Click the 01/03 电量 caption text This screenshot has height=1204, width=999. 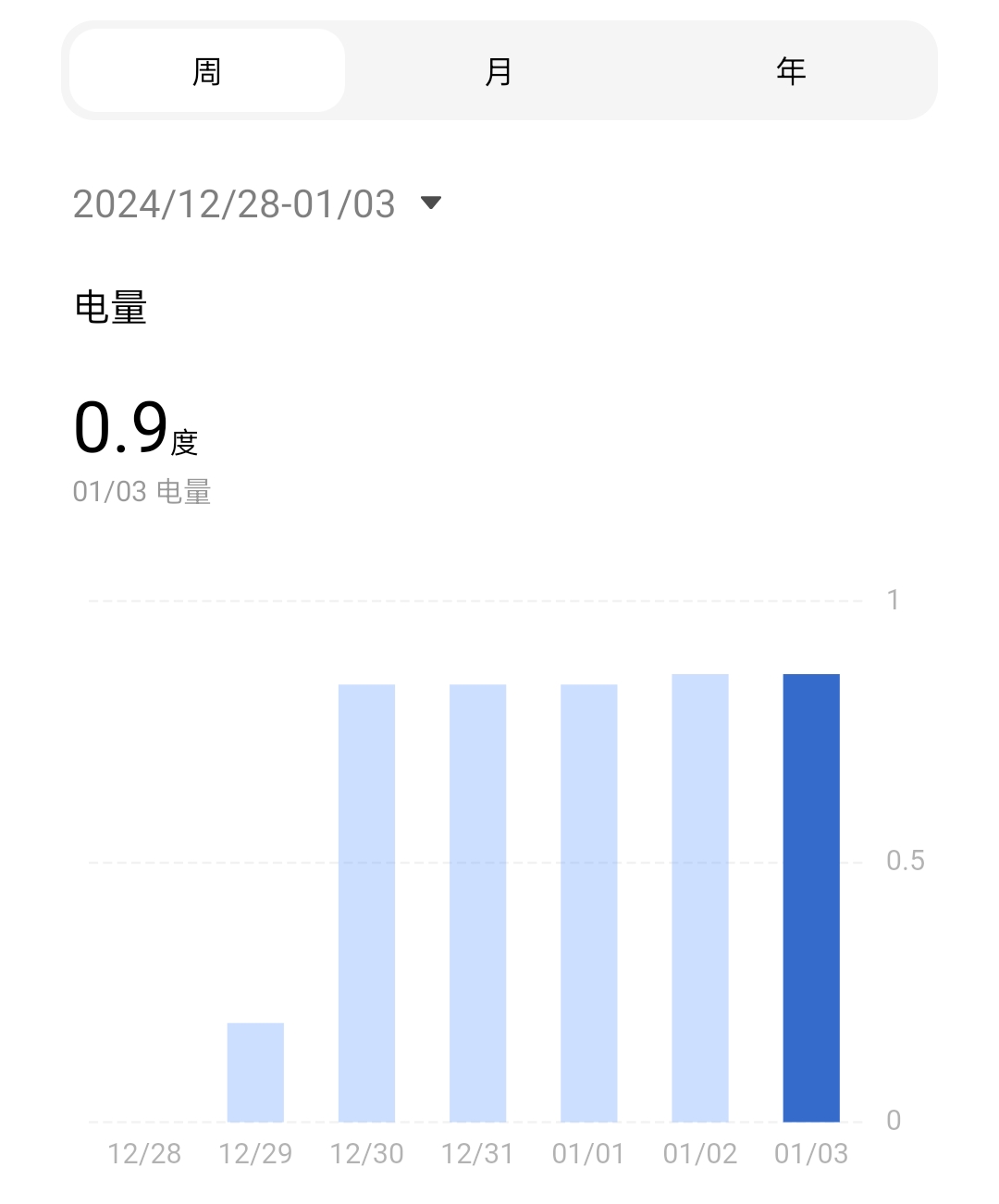[142, 492]
